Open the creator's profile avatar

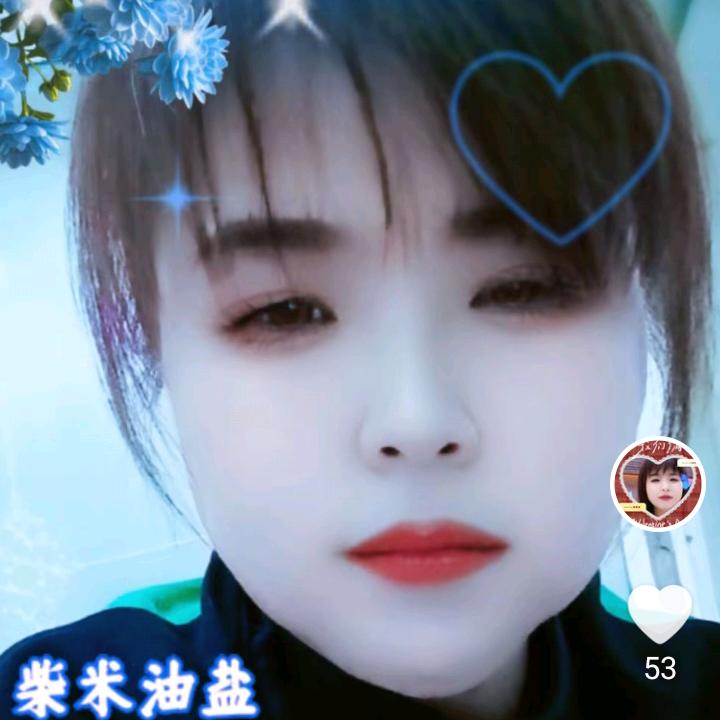point(658,485)
